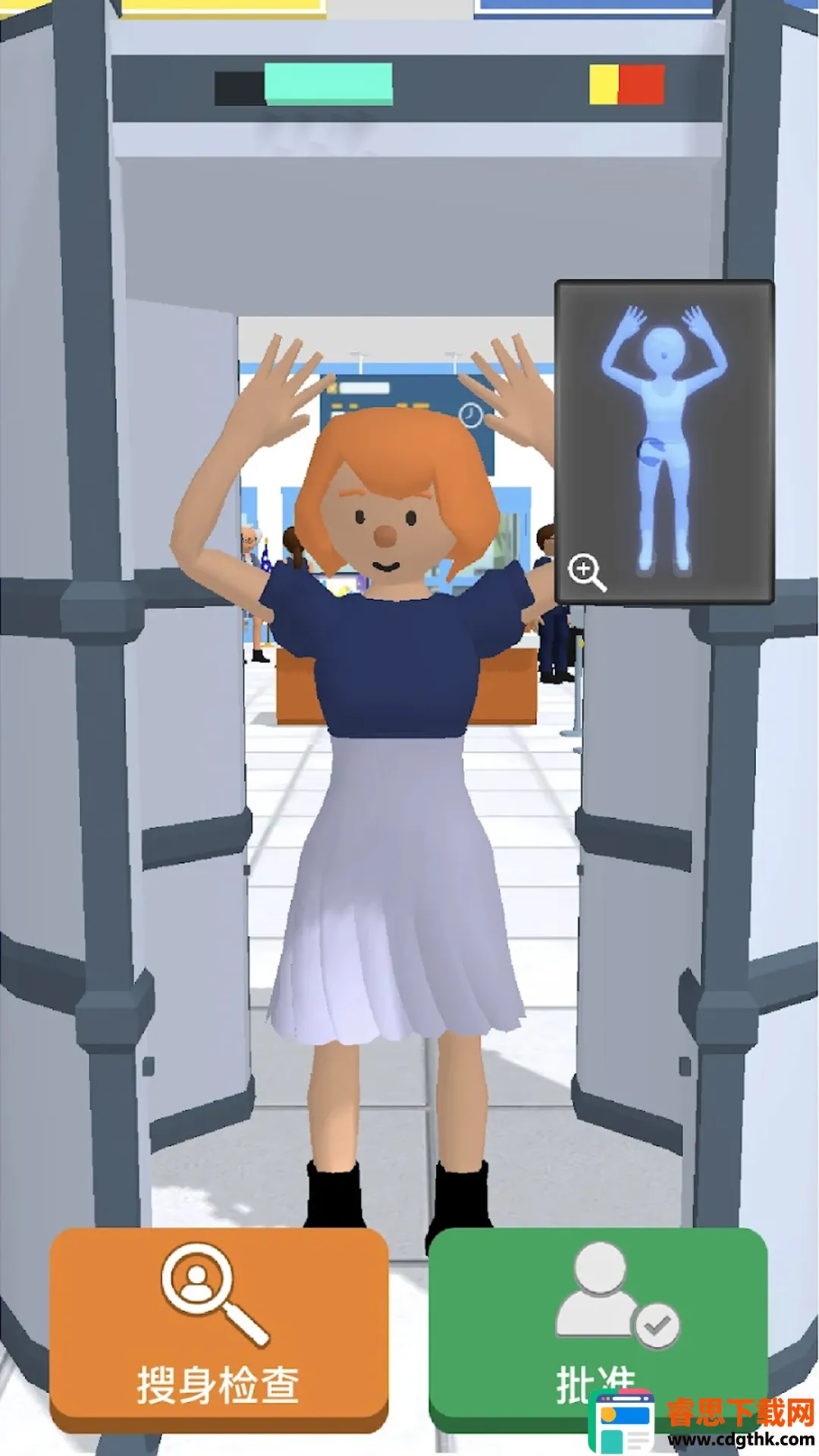819x1456 pixels.
Task: Enlarge the body scan panel
Action: [x=587, y=571]
